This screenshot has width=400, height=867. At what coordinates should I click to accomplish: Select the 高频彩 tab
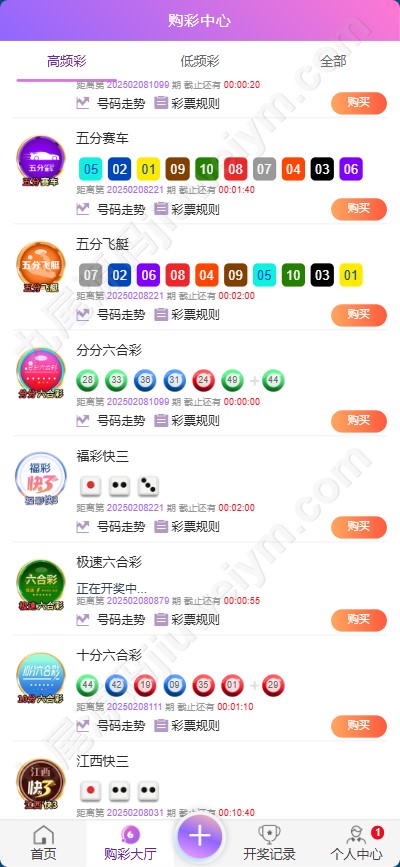pos(66,61)
